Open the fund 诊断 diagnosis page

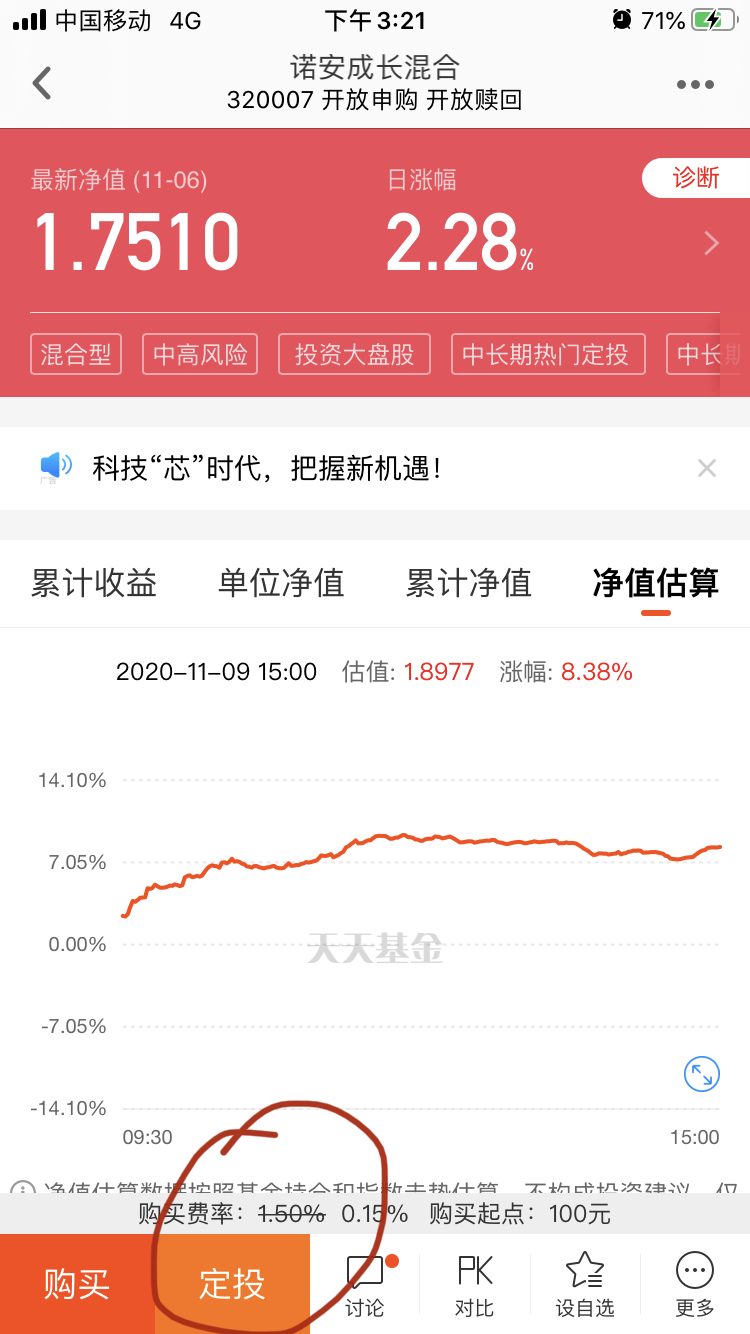(698, 177)
